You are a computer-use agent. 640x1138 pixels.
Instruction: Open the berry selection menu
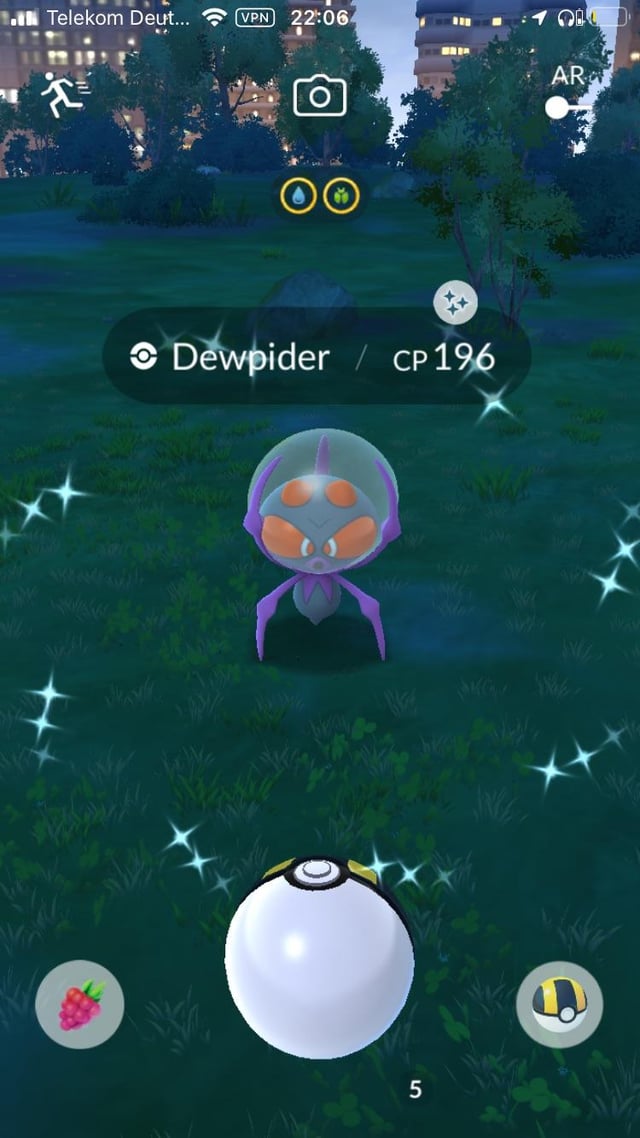click(x=80, y=1003)
